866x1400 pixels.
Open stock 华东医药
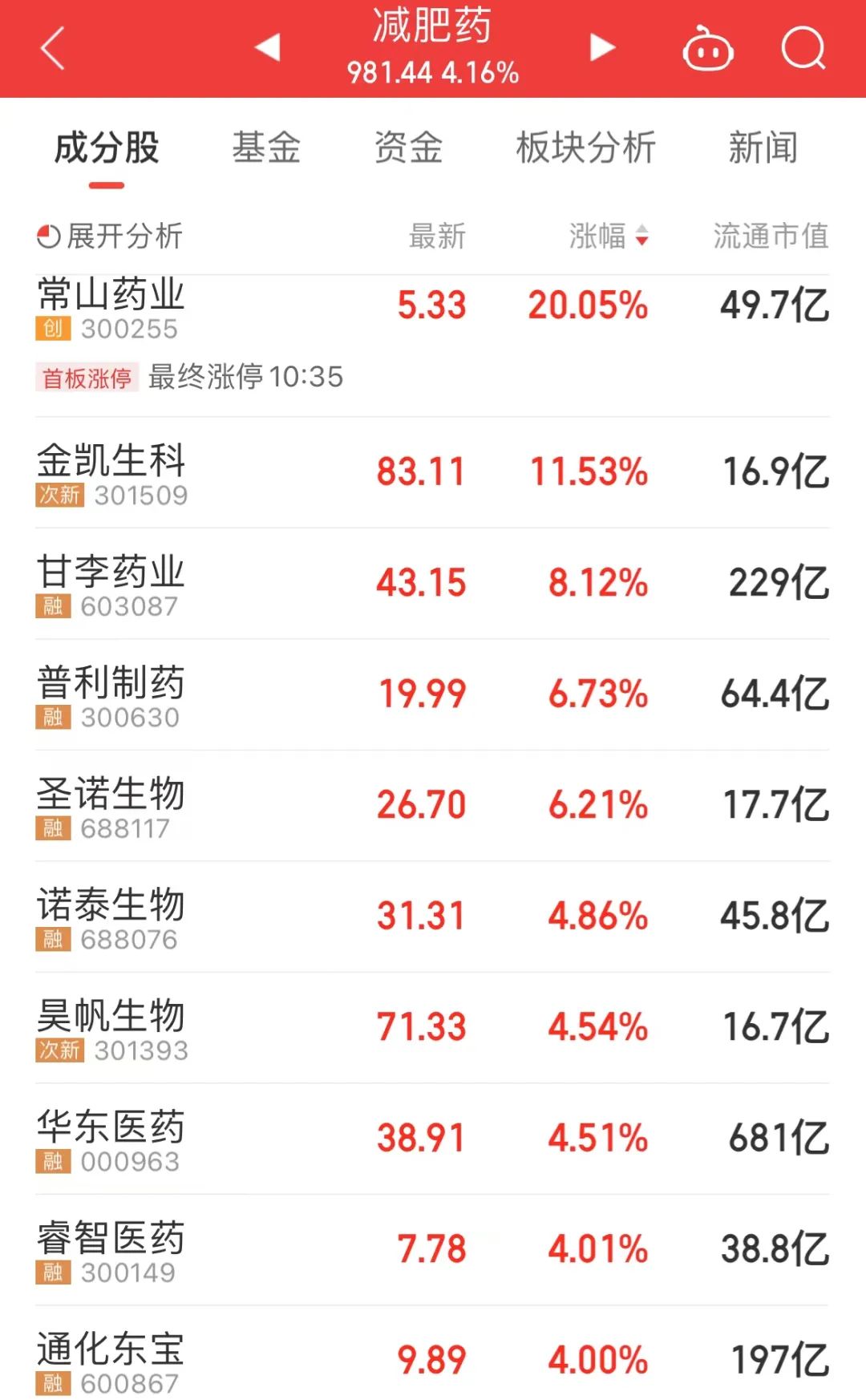click(111, 1139)
